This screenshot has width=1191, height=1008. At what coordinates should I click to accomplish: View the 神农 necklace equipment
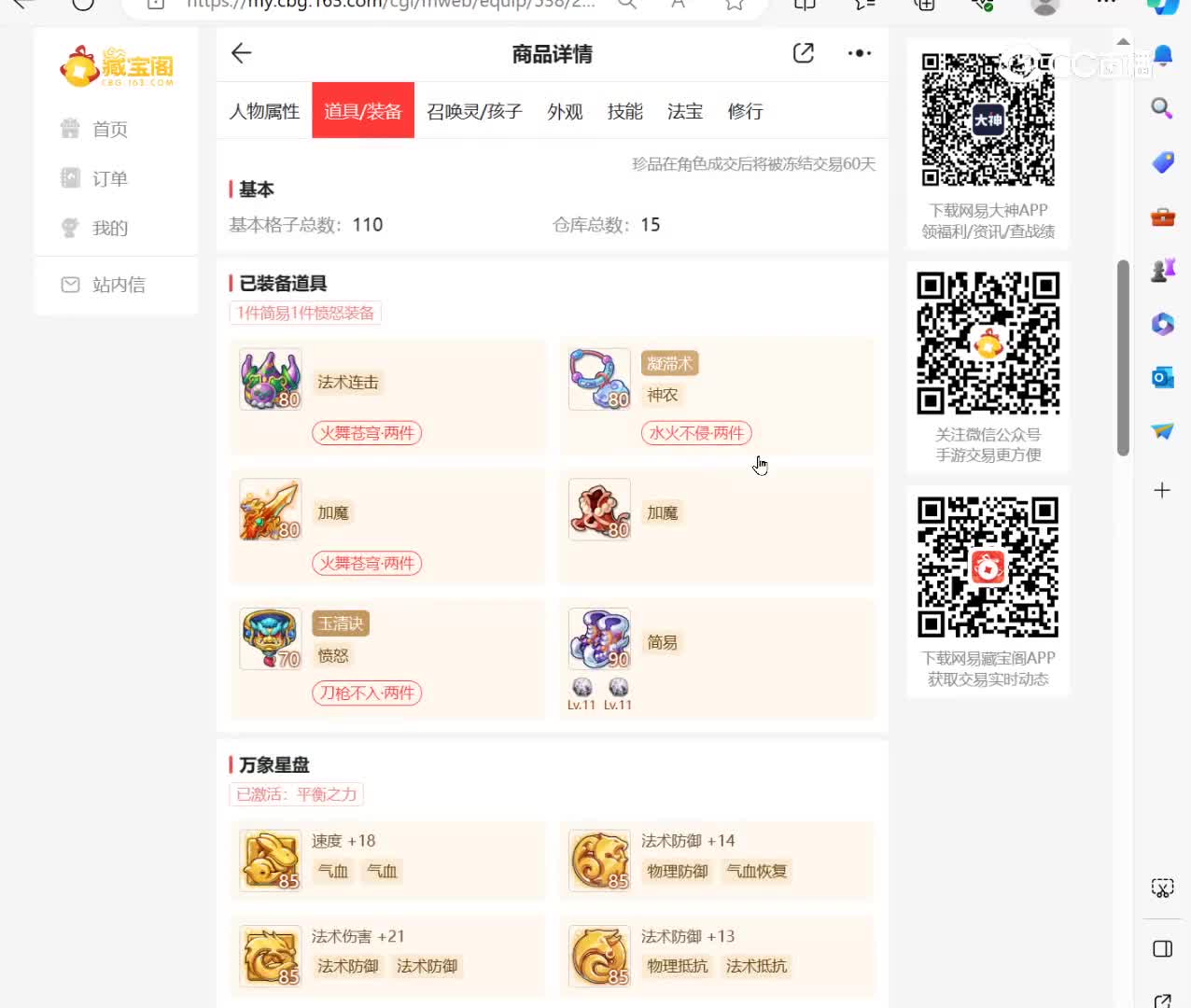pyautogui.click(x=599, y=380)
